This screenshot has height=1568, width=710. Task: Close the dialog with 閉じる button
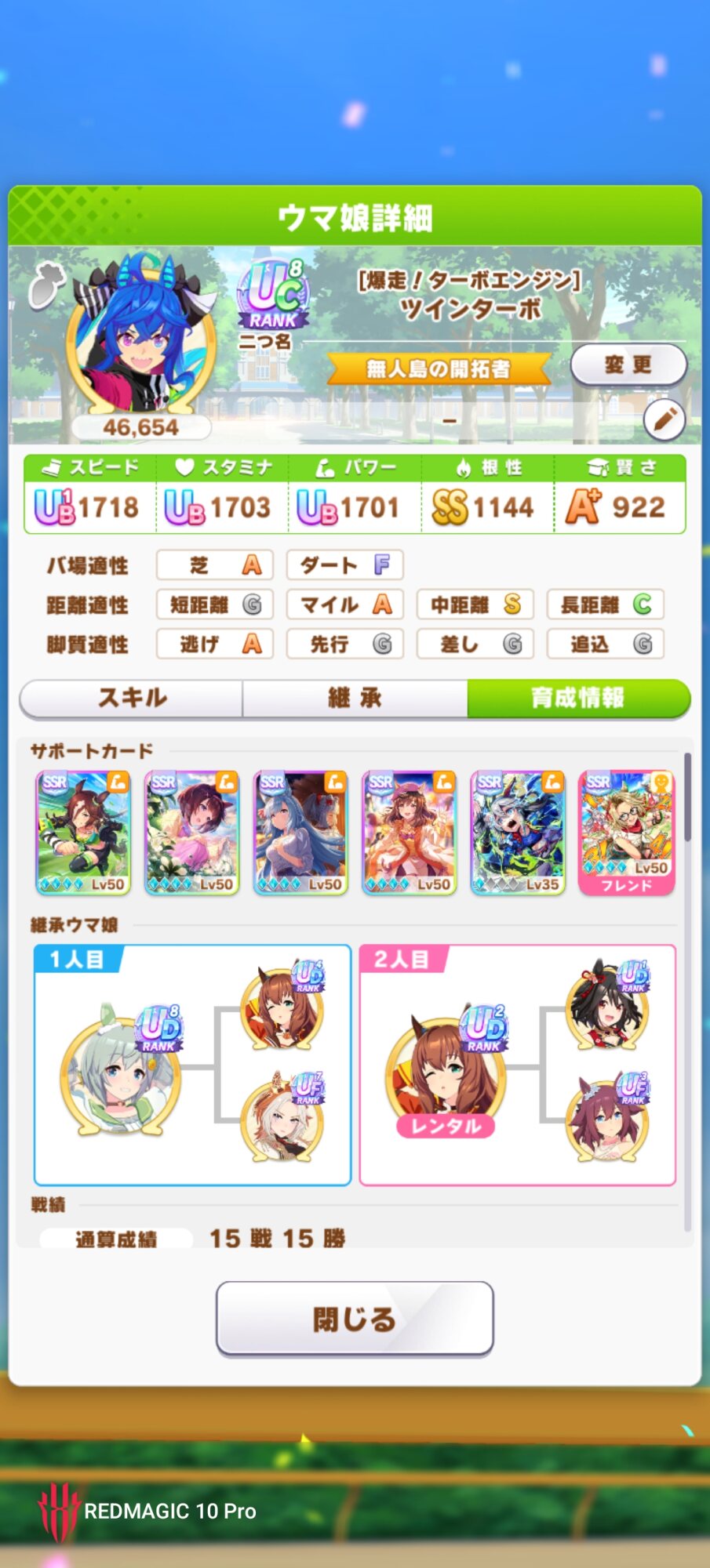pyautogui.click(x=355, y=1319)
